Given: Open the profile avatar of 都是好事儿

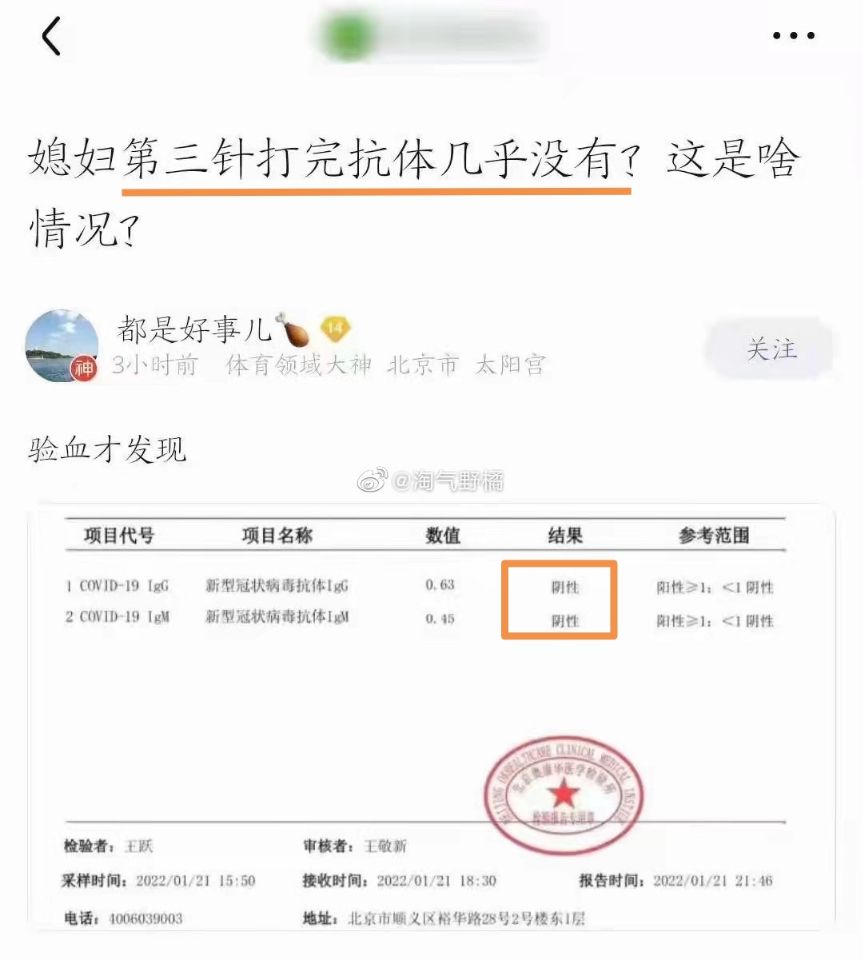Looking at the screenshot, I should point(61,346).
